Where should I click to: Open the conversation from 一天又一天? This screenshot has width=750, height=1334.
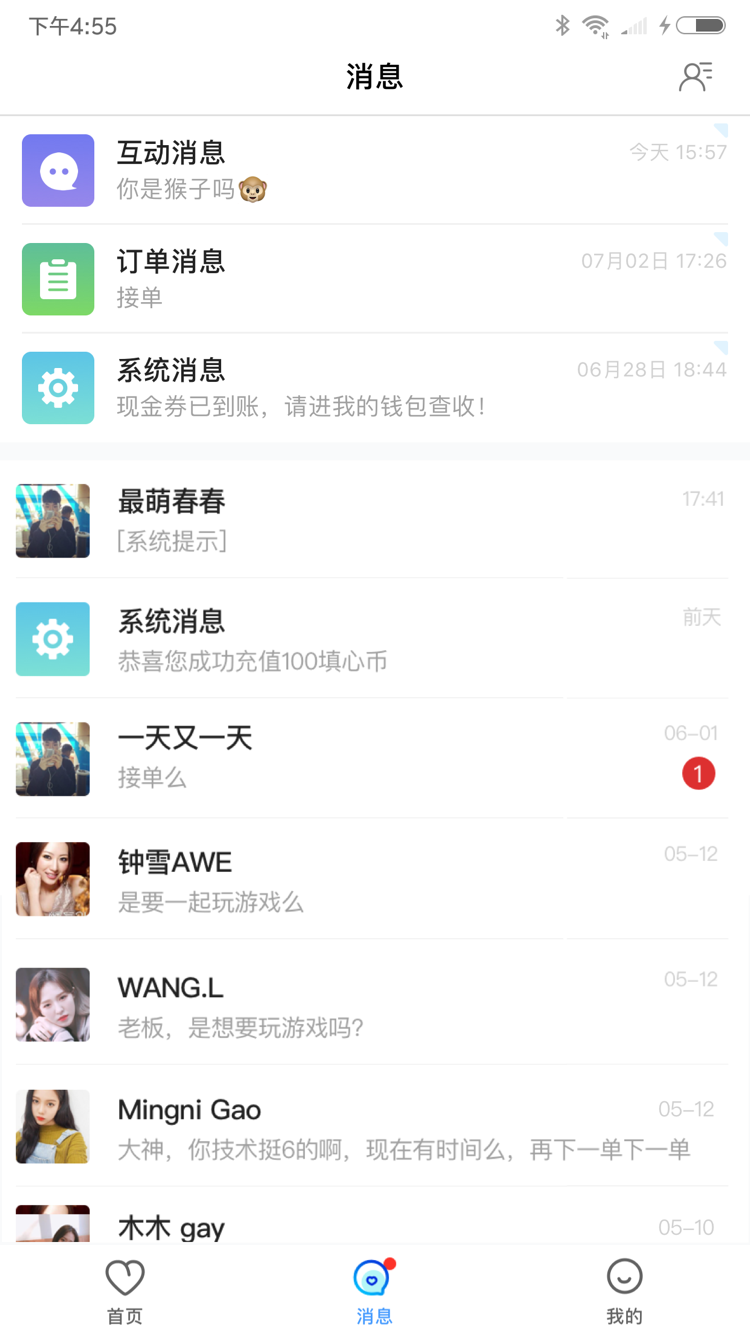pos(375,757)
